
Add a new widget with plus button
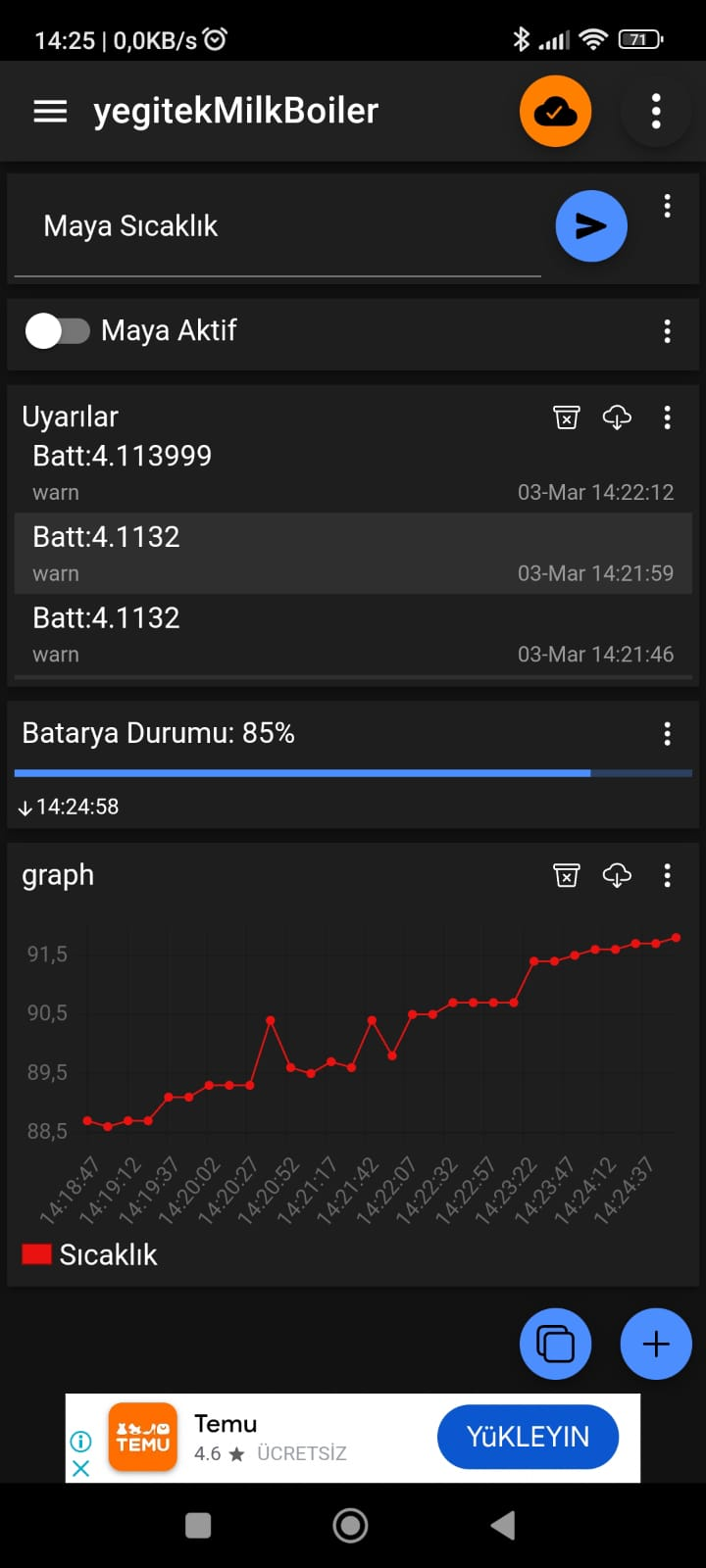tap(656, 1344)
